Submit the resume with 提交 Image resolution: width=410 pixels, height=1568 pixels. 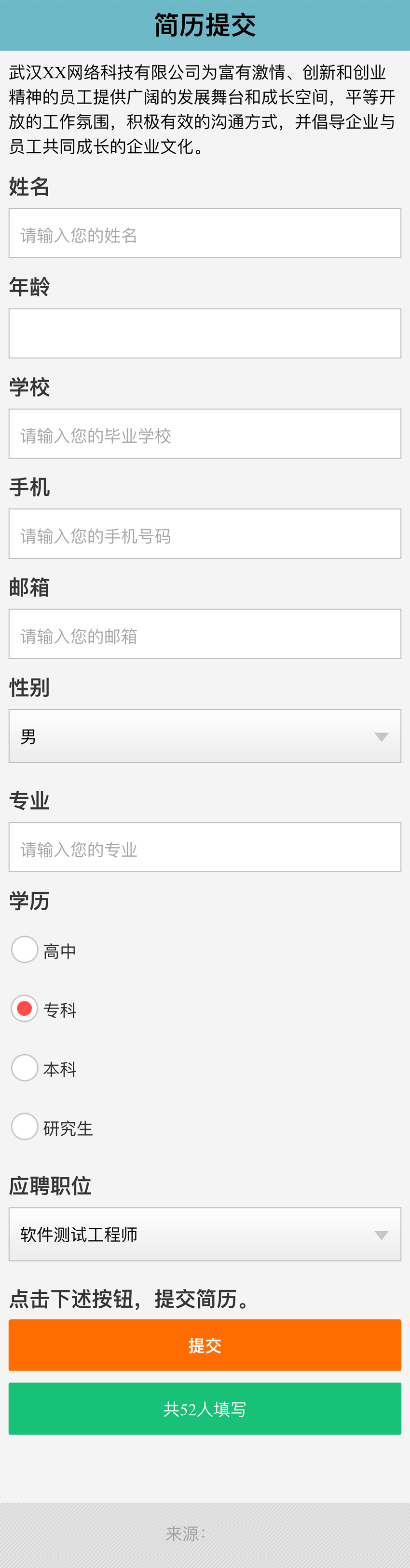point(205,1345)
